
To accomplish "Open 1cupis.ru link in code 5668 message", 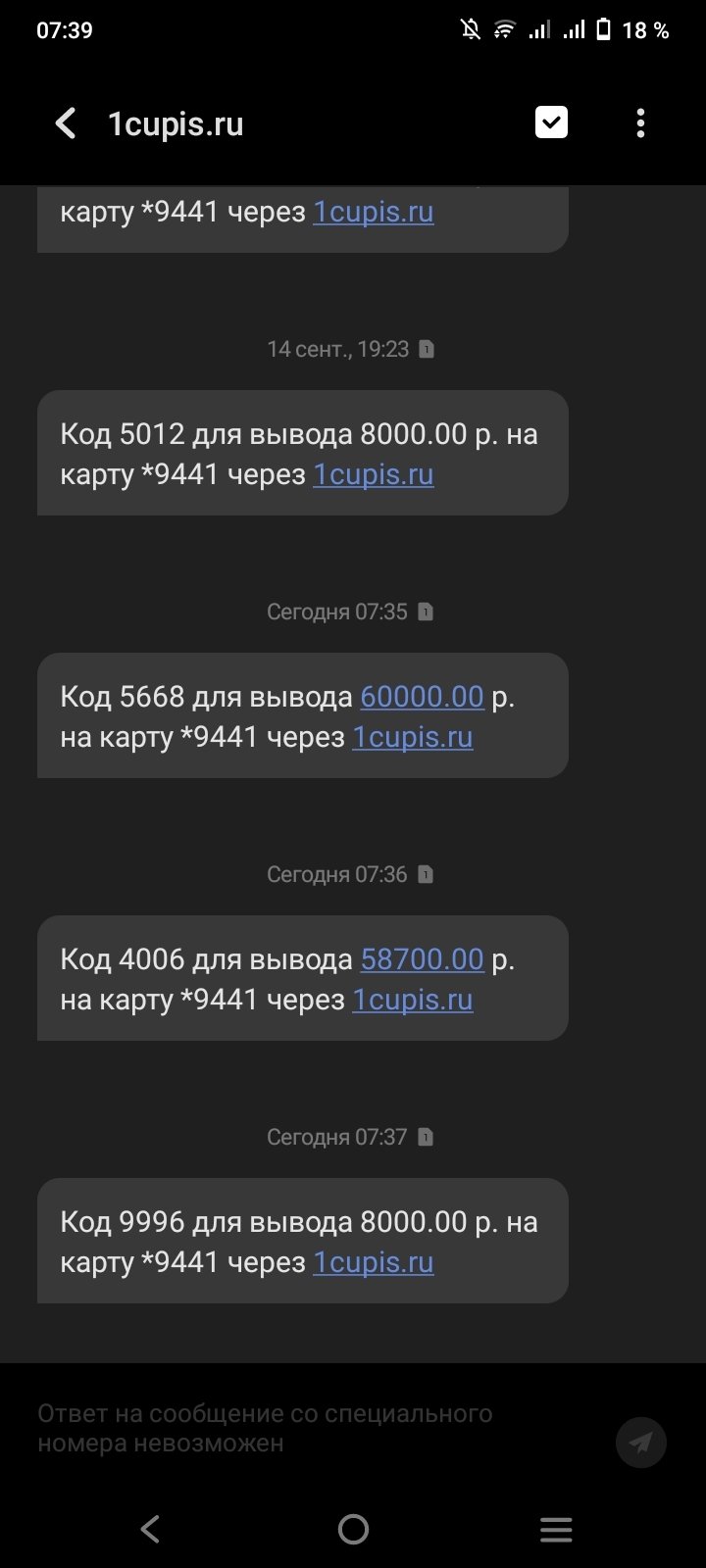I will click(x=412, y=737).
